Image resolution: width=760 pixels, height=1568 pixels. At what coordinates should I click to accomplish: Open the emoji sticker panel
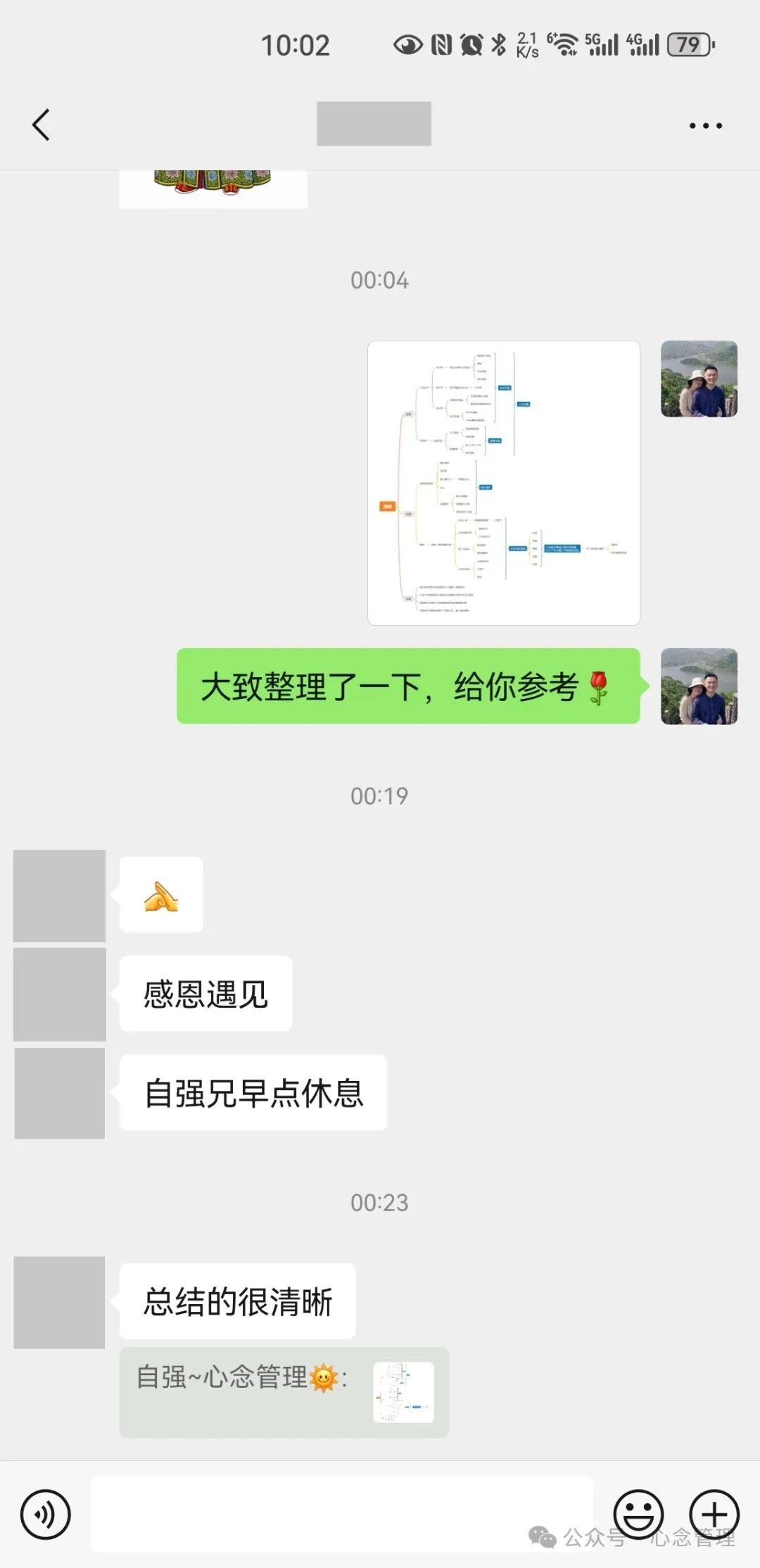click(x=638, y=1514)
